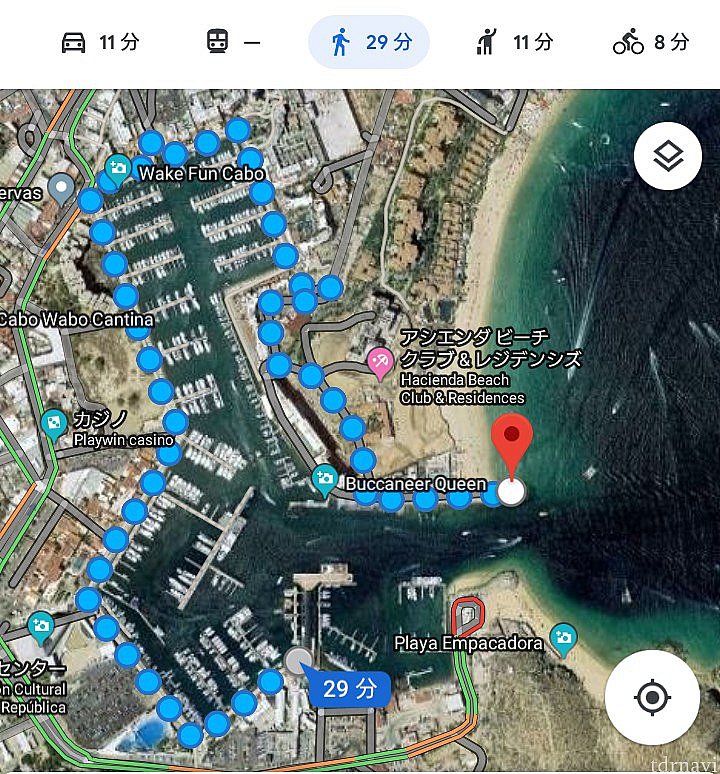Select the transit travel mode

pos(232,42)
